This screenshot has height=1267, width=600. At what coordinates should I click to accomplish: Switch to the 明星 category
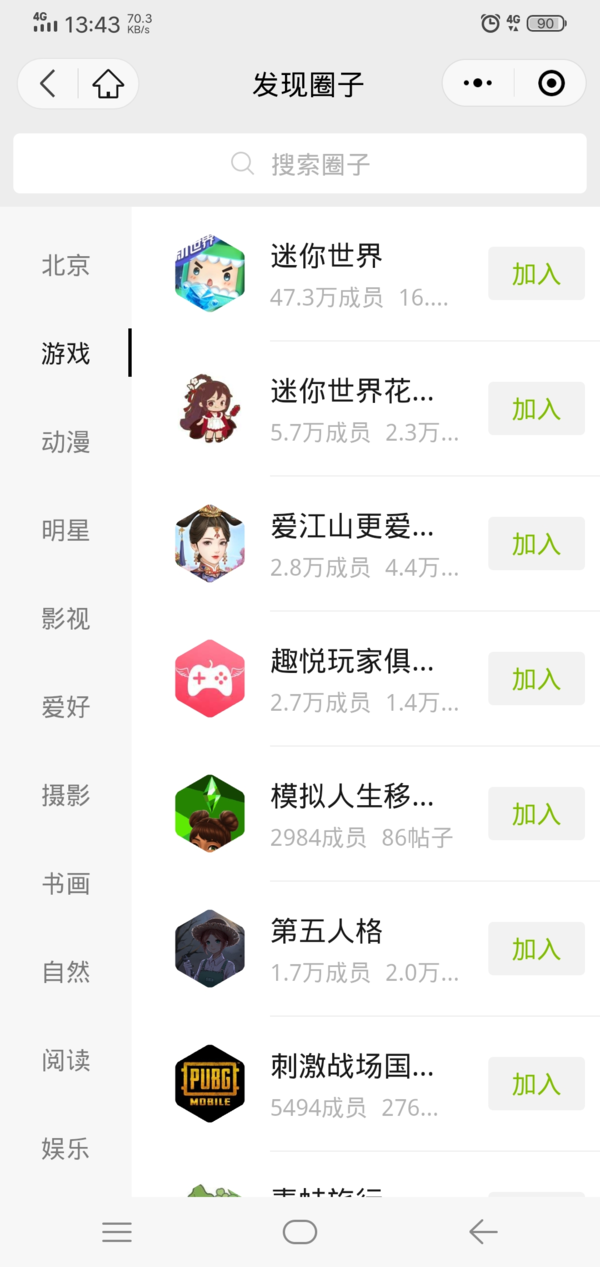[x=66, y=530]
